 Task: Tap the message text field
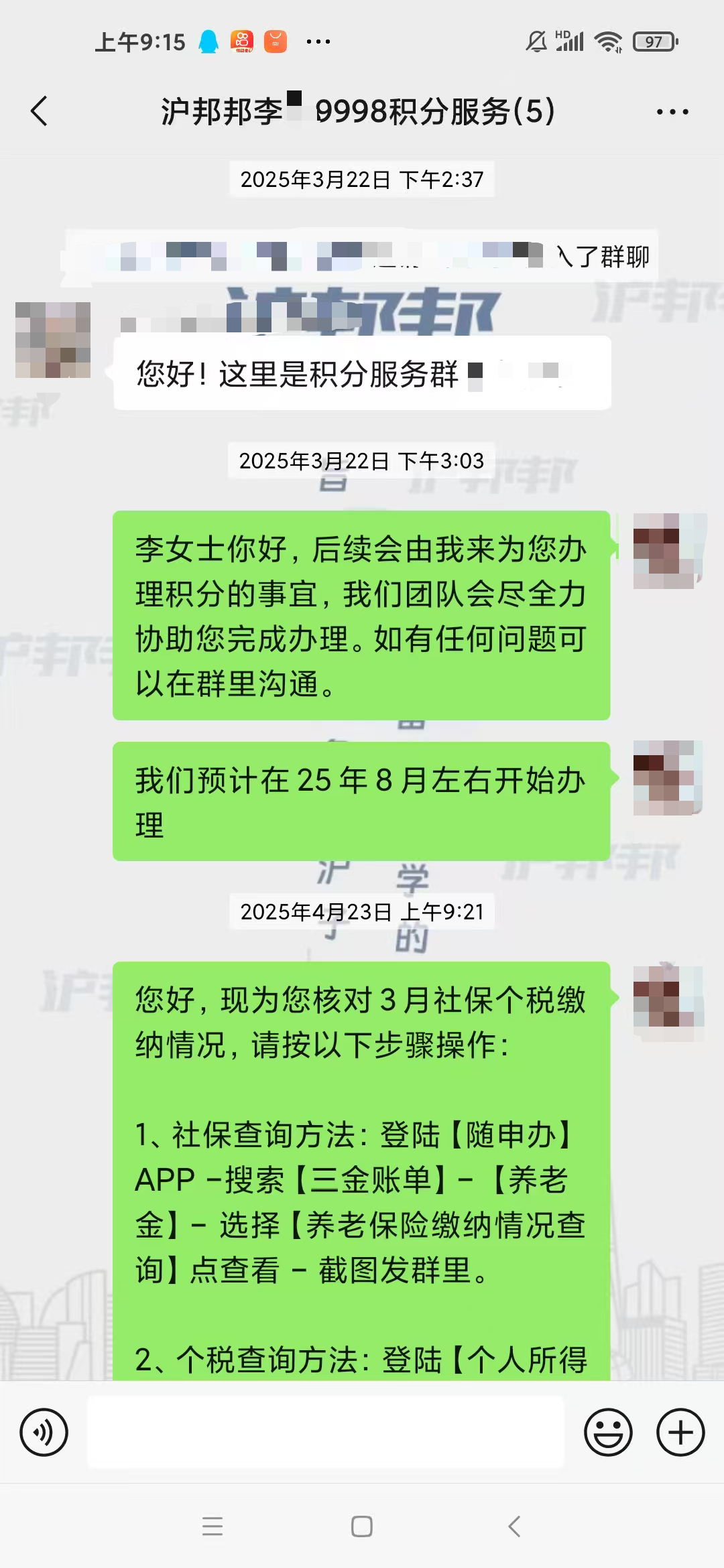coord(326,1433)
